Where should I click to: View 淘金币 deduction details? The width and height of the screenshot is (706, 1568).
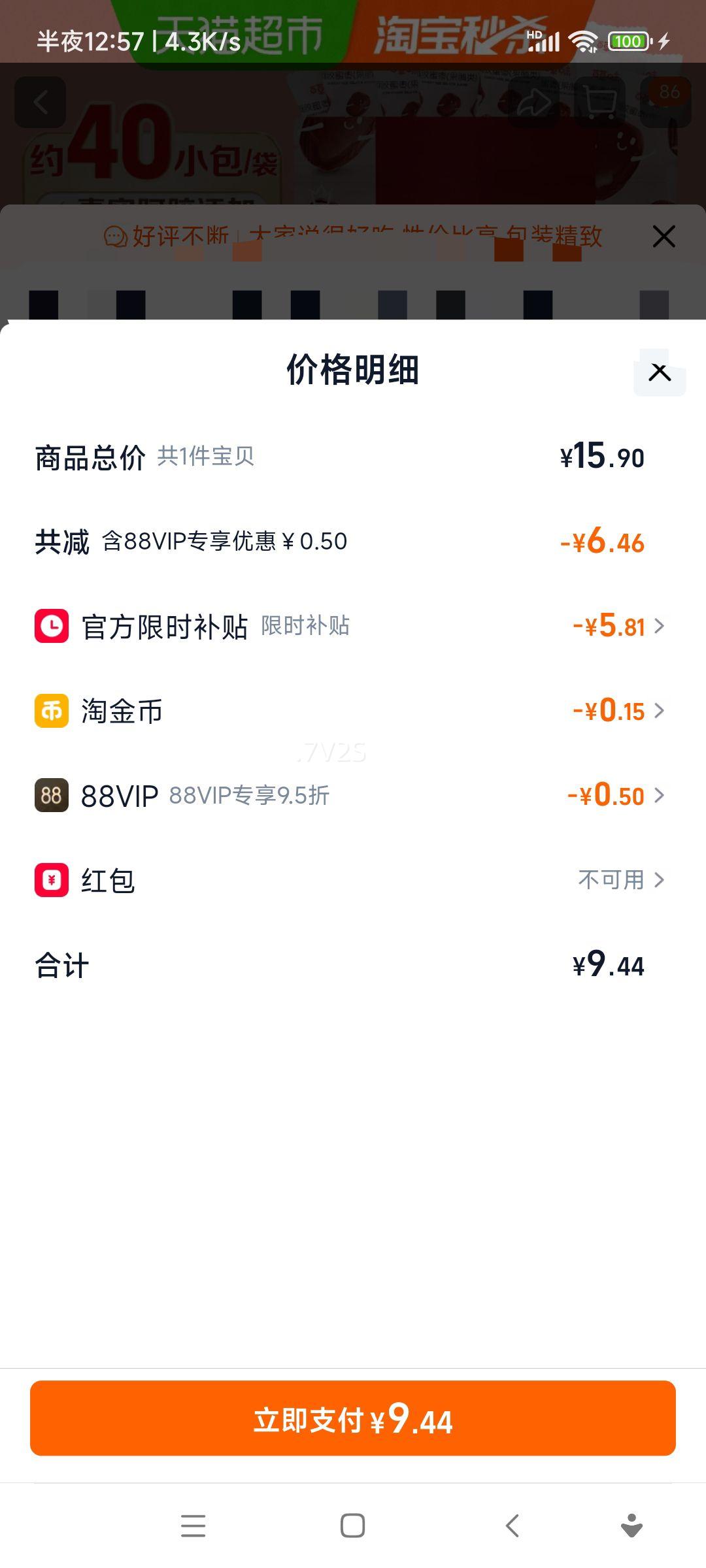pos(618,711)
